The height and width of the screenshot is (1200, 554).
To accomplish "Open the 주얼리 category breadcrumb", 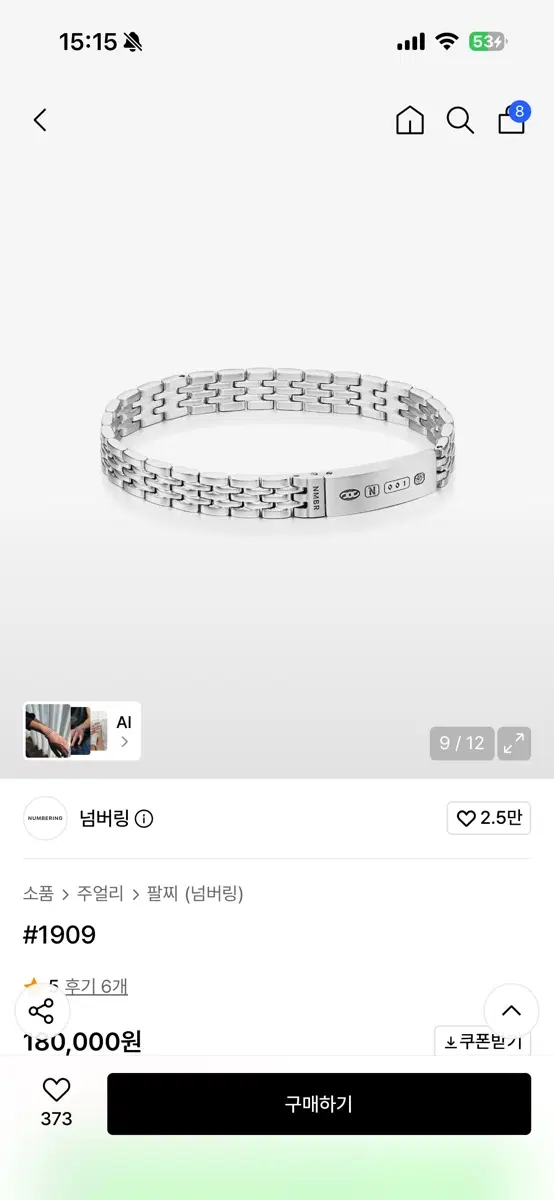I will point(100,894).
